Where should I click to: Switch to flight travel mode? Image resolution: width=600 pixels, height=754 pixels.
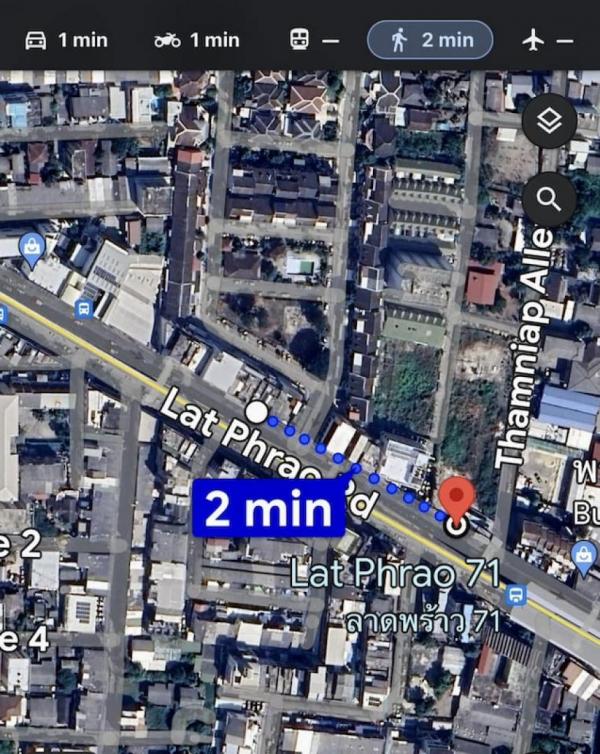[x=548, y=40]
